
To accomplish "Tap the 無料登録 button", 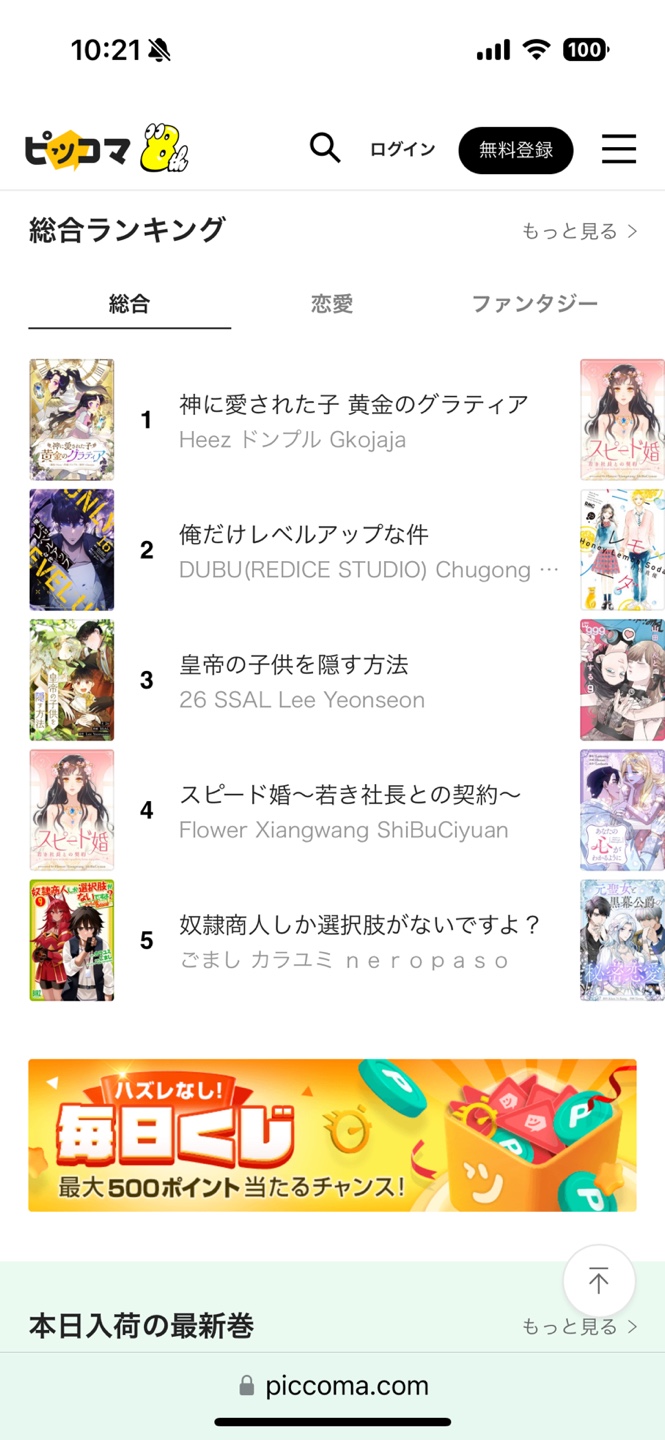I will [516, 150].
